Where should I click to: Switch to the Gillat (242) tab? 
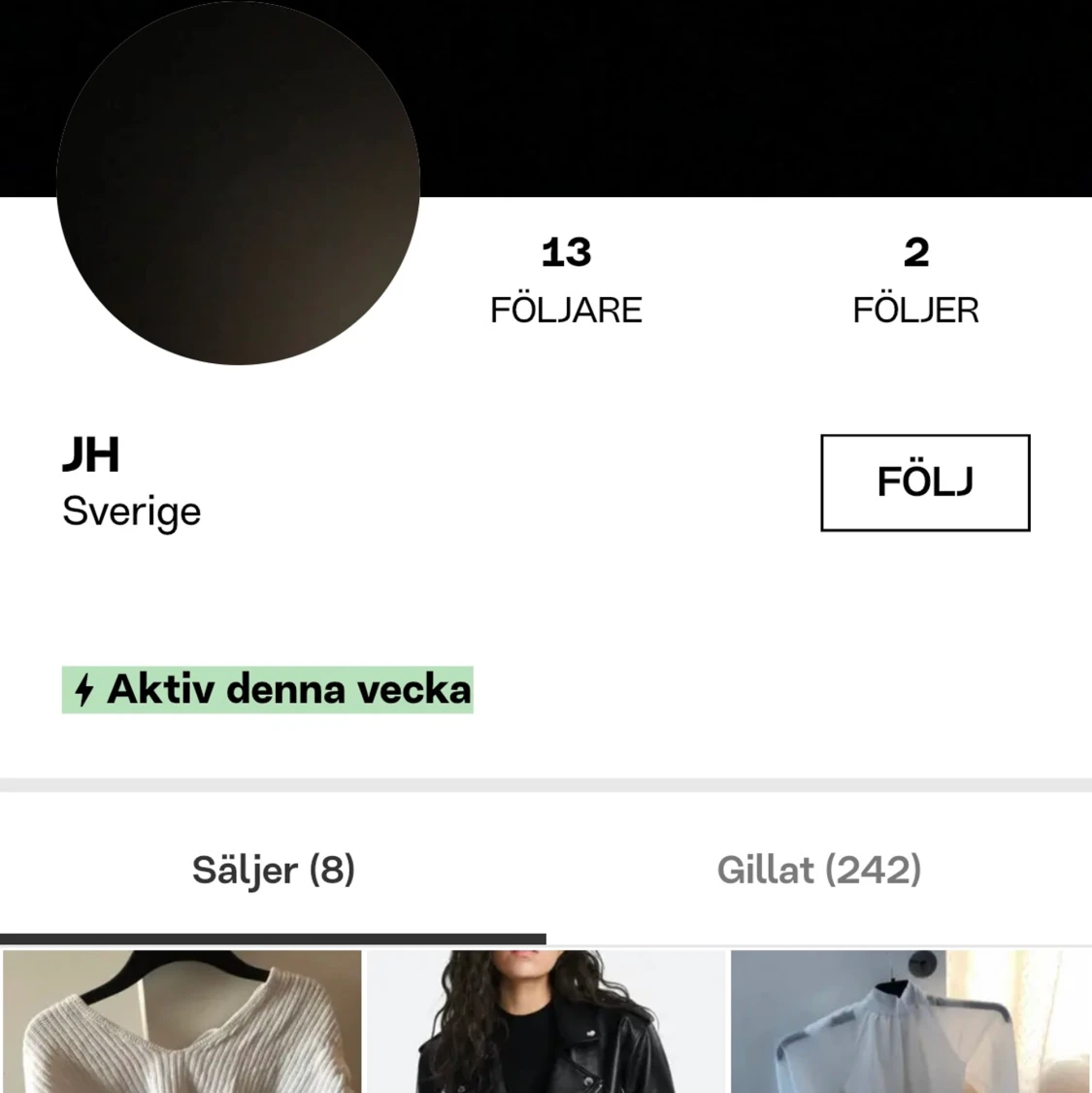click(x=818, y=870)
